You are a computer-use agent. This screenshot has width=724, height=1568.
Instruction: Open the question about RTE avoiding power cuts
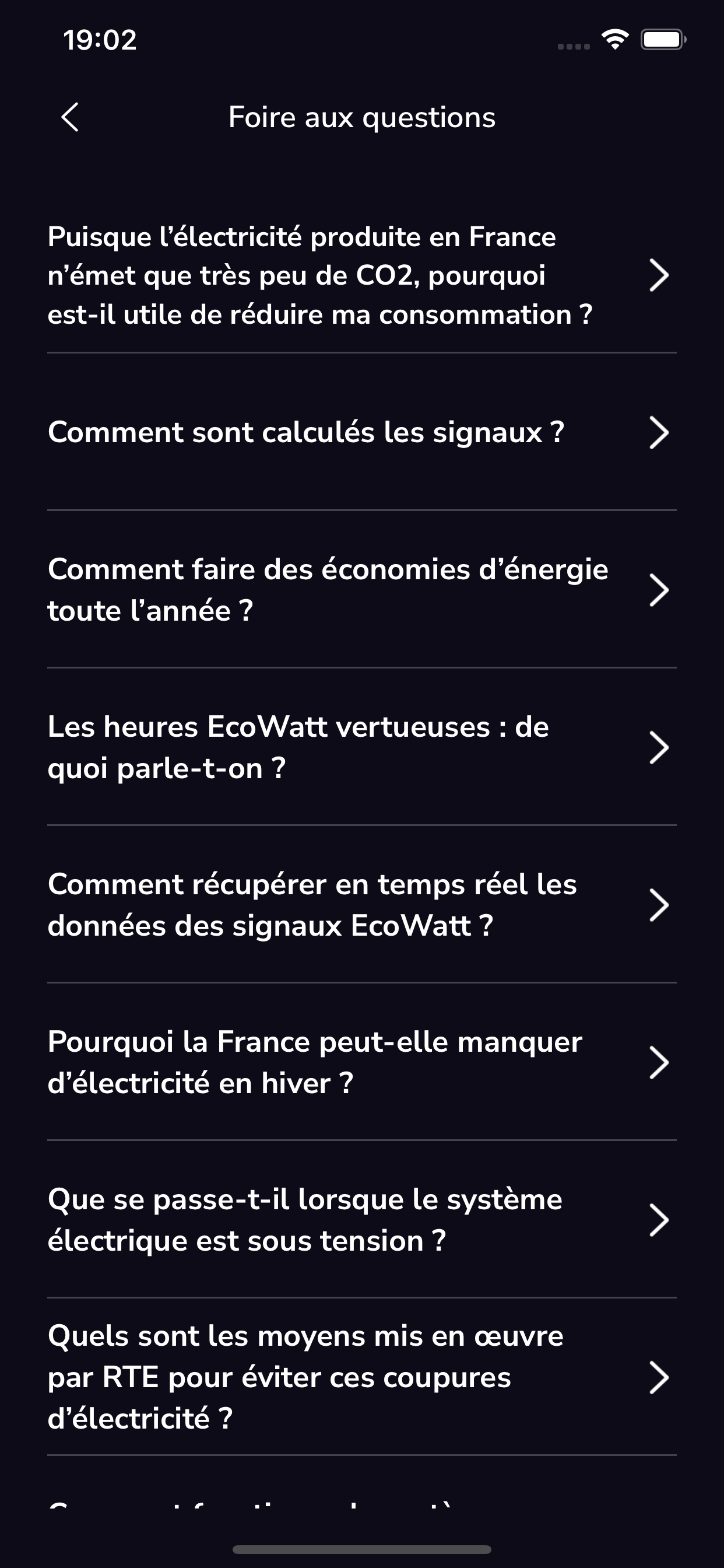362,1377
